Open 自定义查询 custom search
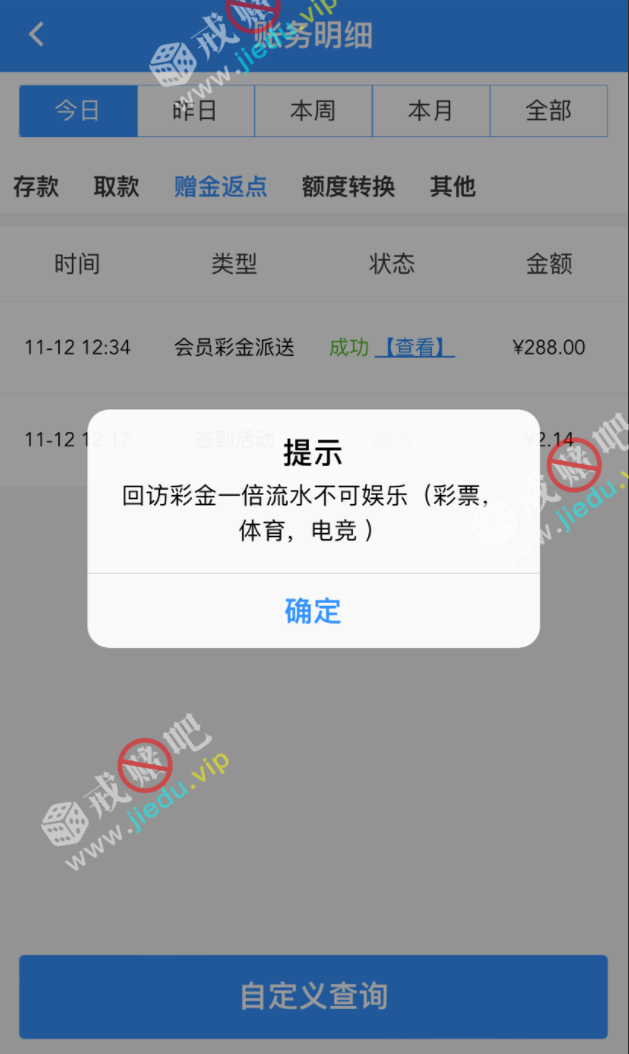This screenshot has width=629, height=1054. click(313, 996)
